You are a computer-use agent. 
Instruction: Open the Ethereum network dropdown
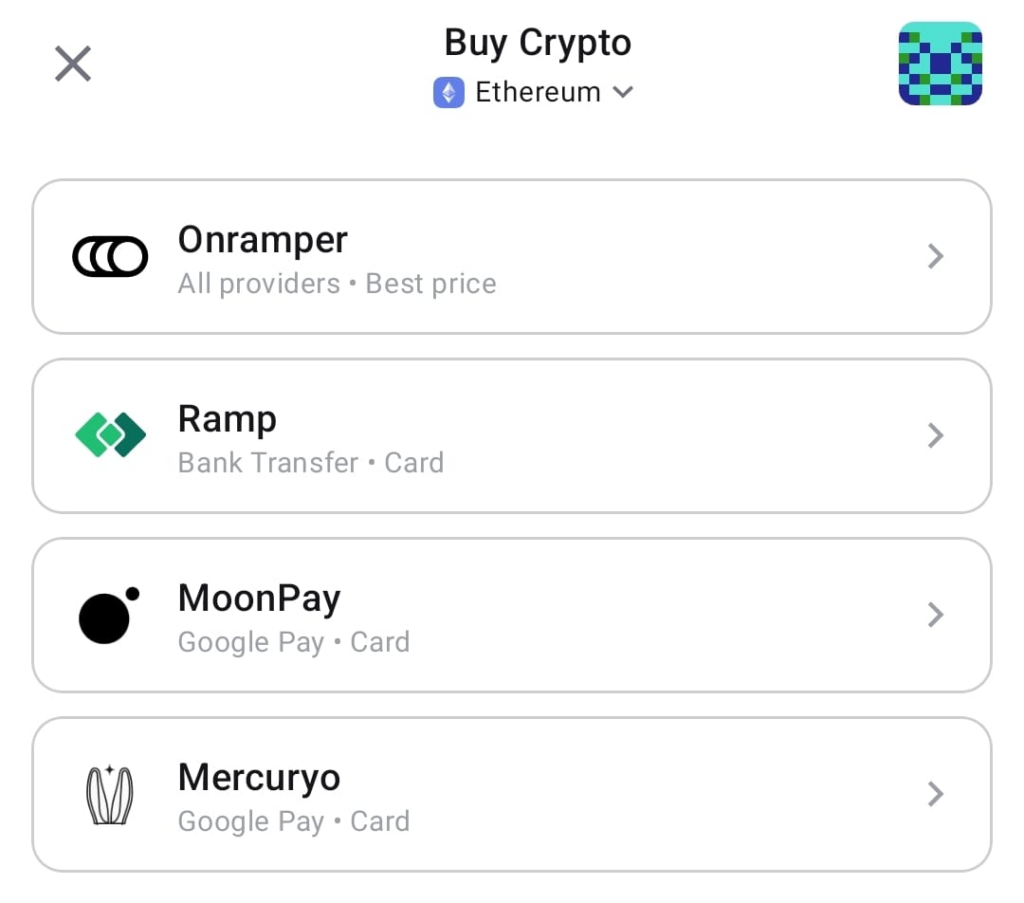[534, 93]
